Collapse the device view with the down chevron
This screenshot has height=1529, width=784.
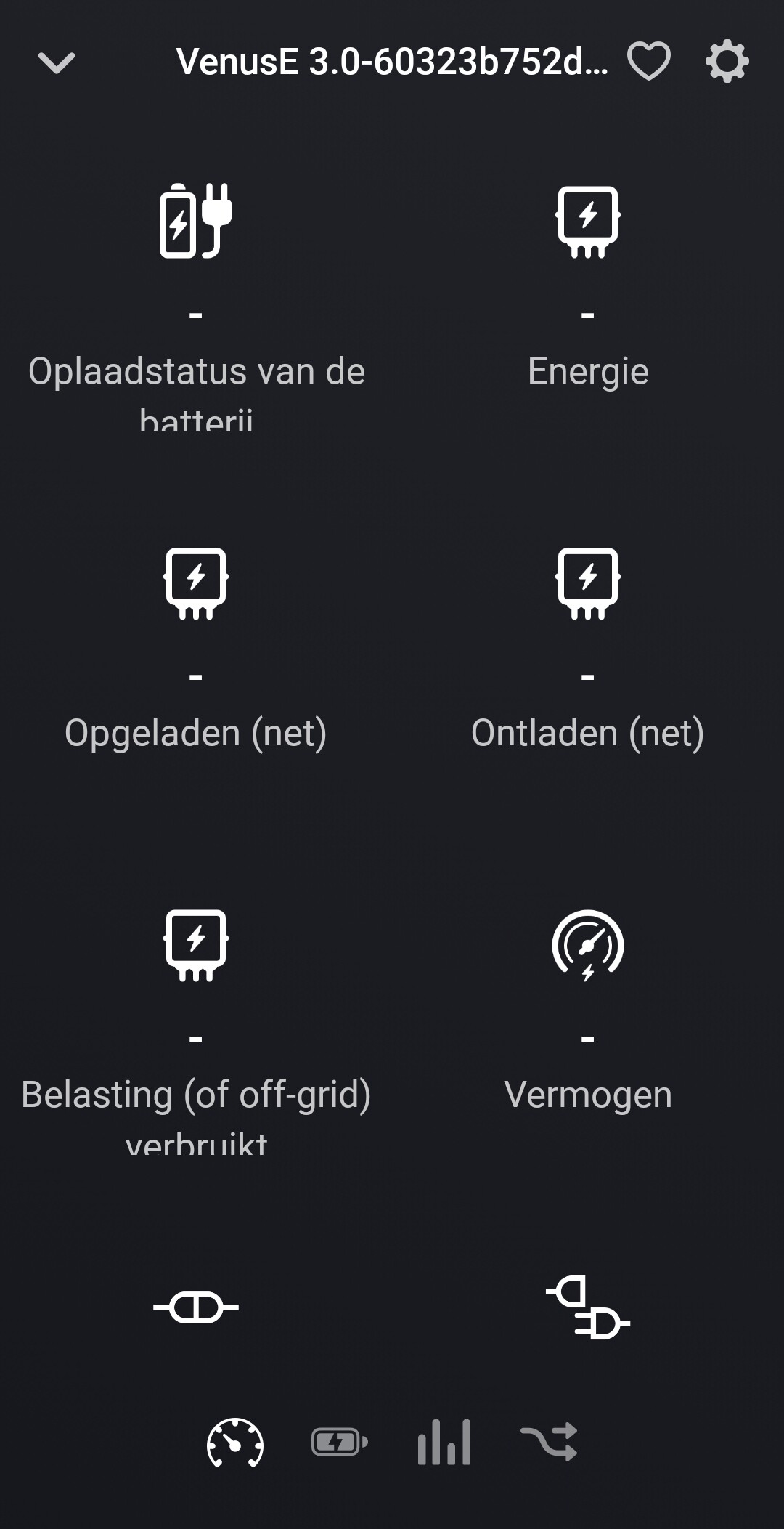click(57, 62)
